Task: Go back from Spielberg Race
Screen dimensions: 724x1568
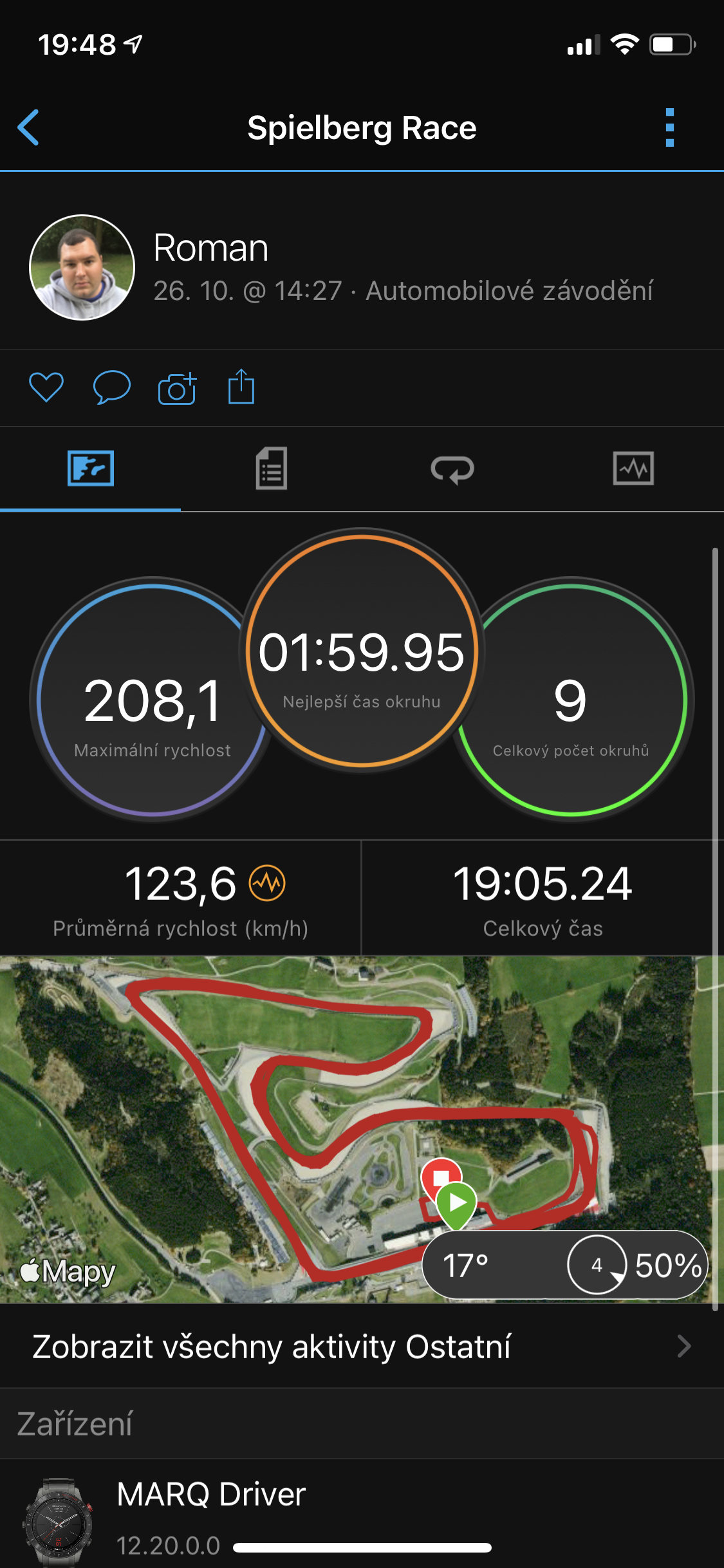Action: coord(28,127)
